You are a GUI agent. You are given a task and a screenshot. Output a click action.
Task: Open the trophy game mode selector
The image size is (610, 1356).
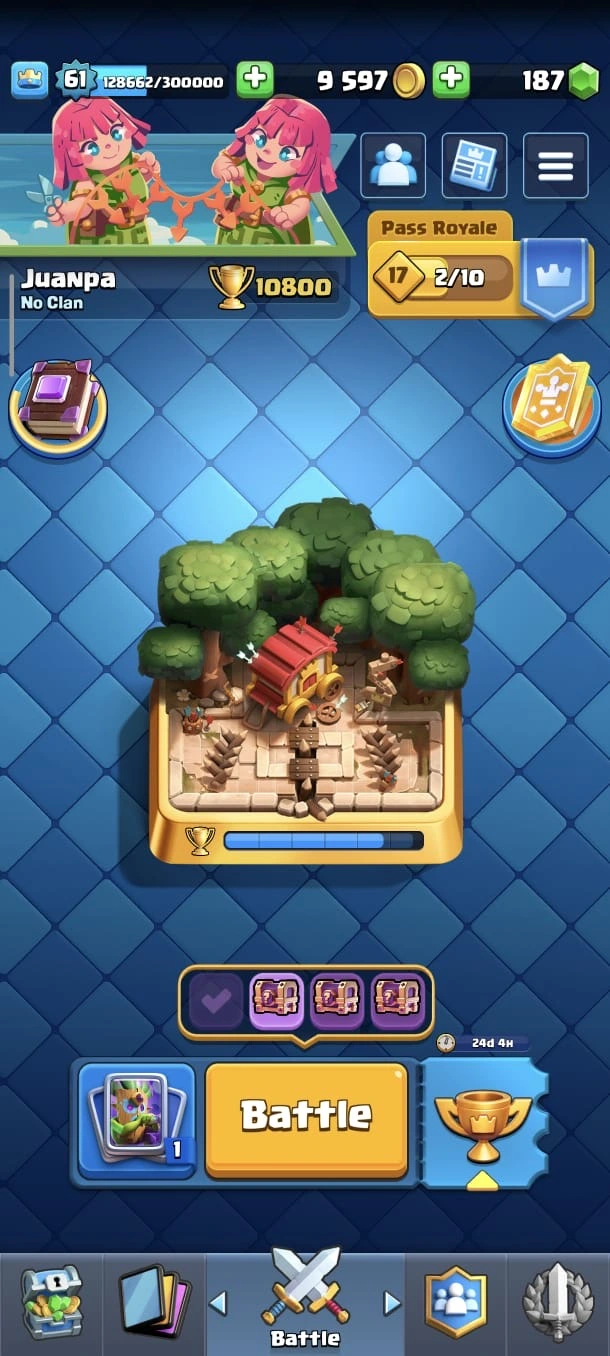(x=484, y=1122)
